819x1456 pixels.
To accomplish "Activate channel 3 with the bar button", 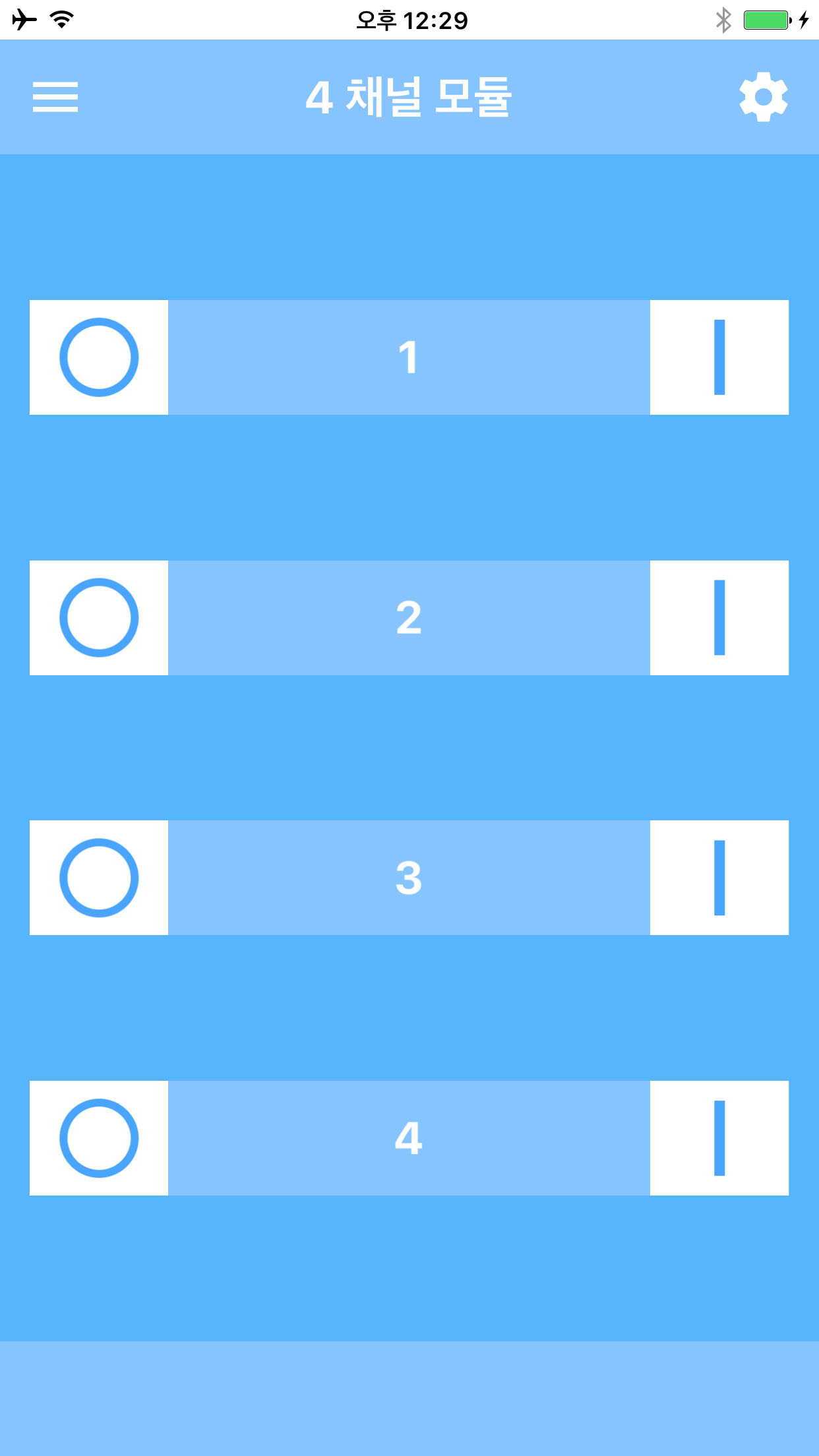I will tap(719, 878).
